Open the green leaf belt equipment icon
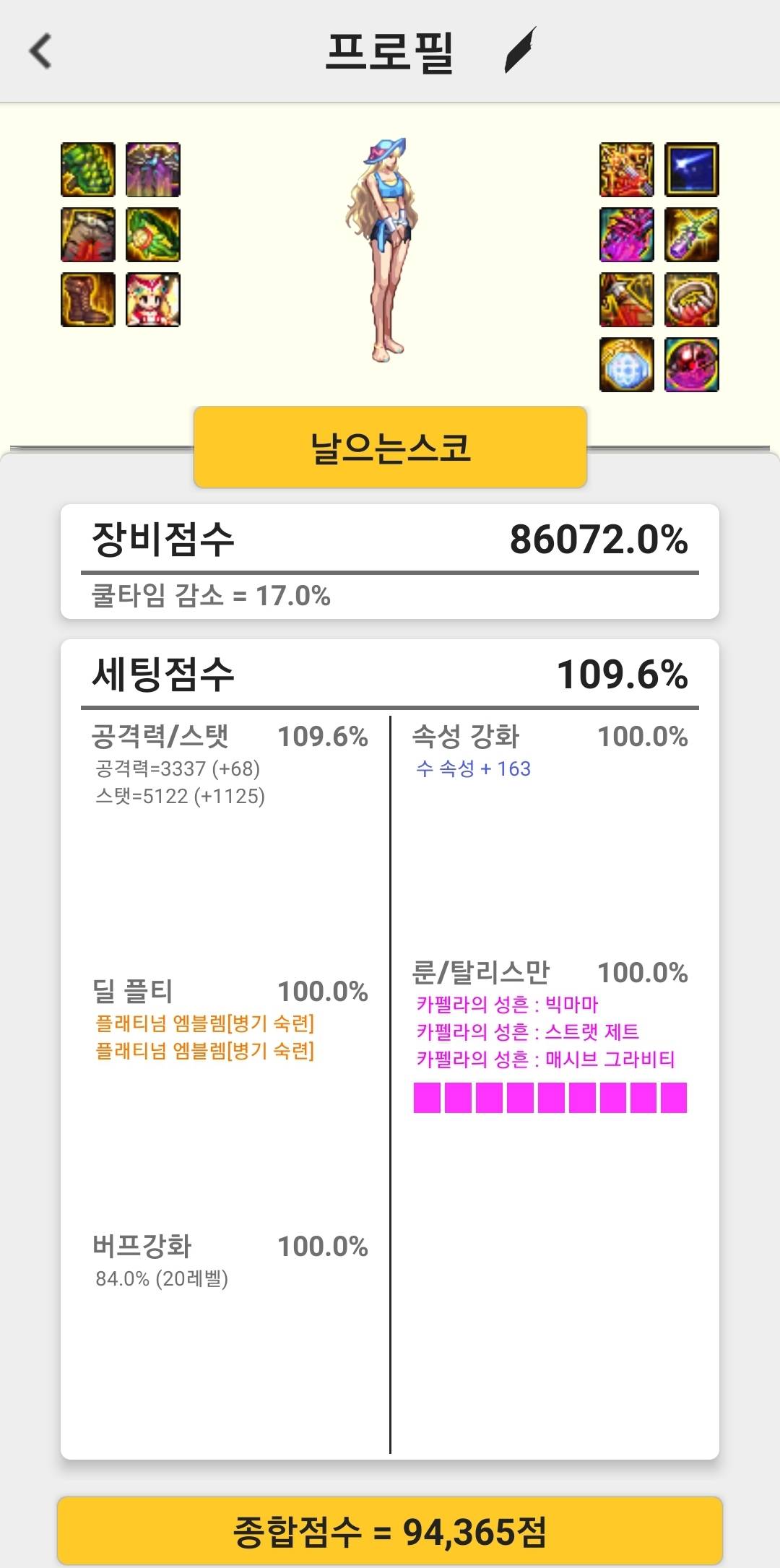 [153, 235]
